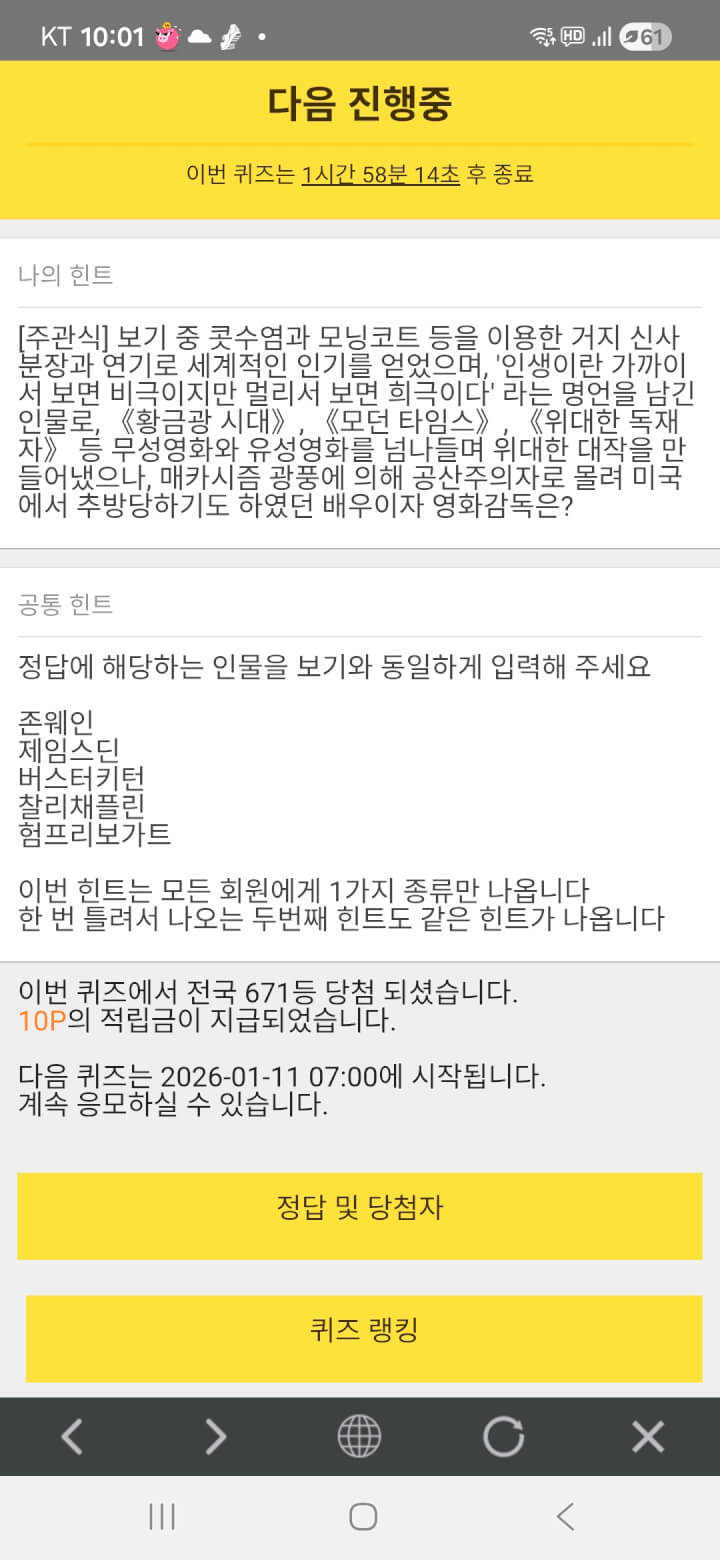Viewport: 720px width, 1560px height.
Task: Tap the system home button
Action: (x=363, y=1517)
